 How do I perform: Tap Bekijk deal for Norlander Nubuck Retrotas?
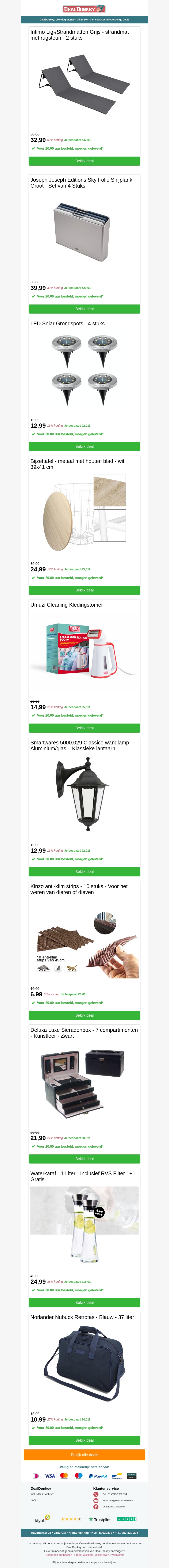84,1440
